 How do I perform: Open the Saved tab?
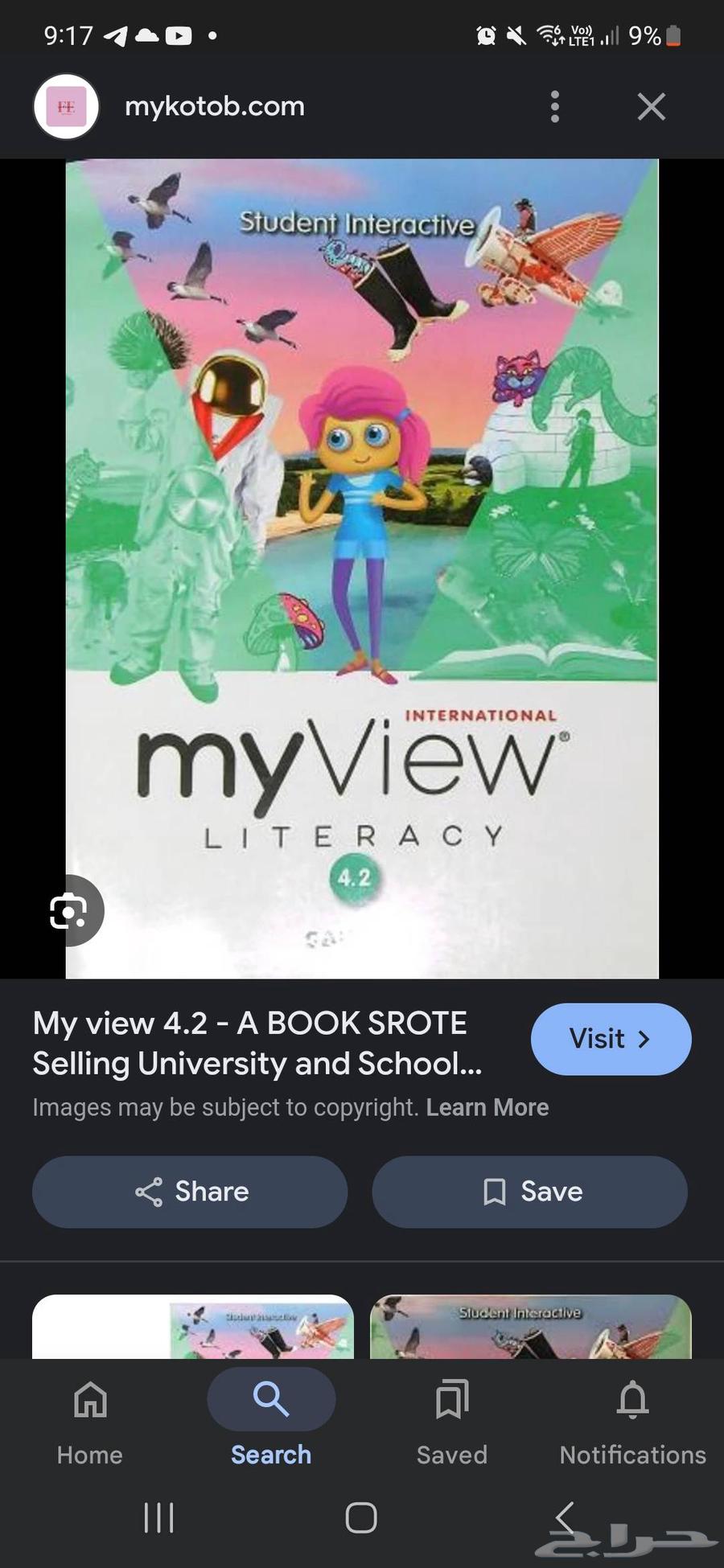451,1420
